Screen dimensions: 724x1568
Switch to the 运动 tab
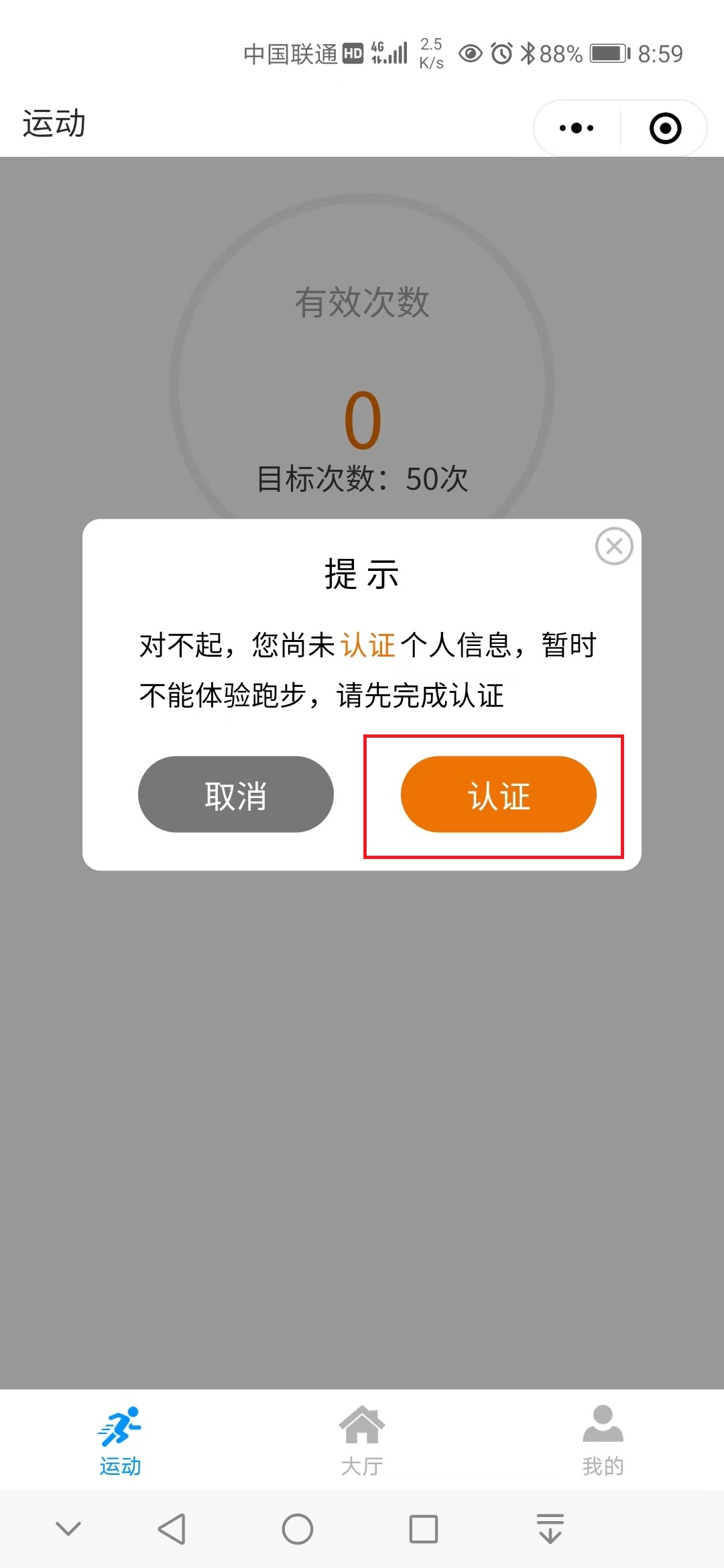(120, 1441)
